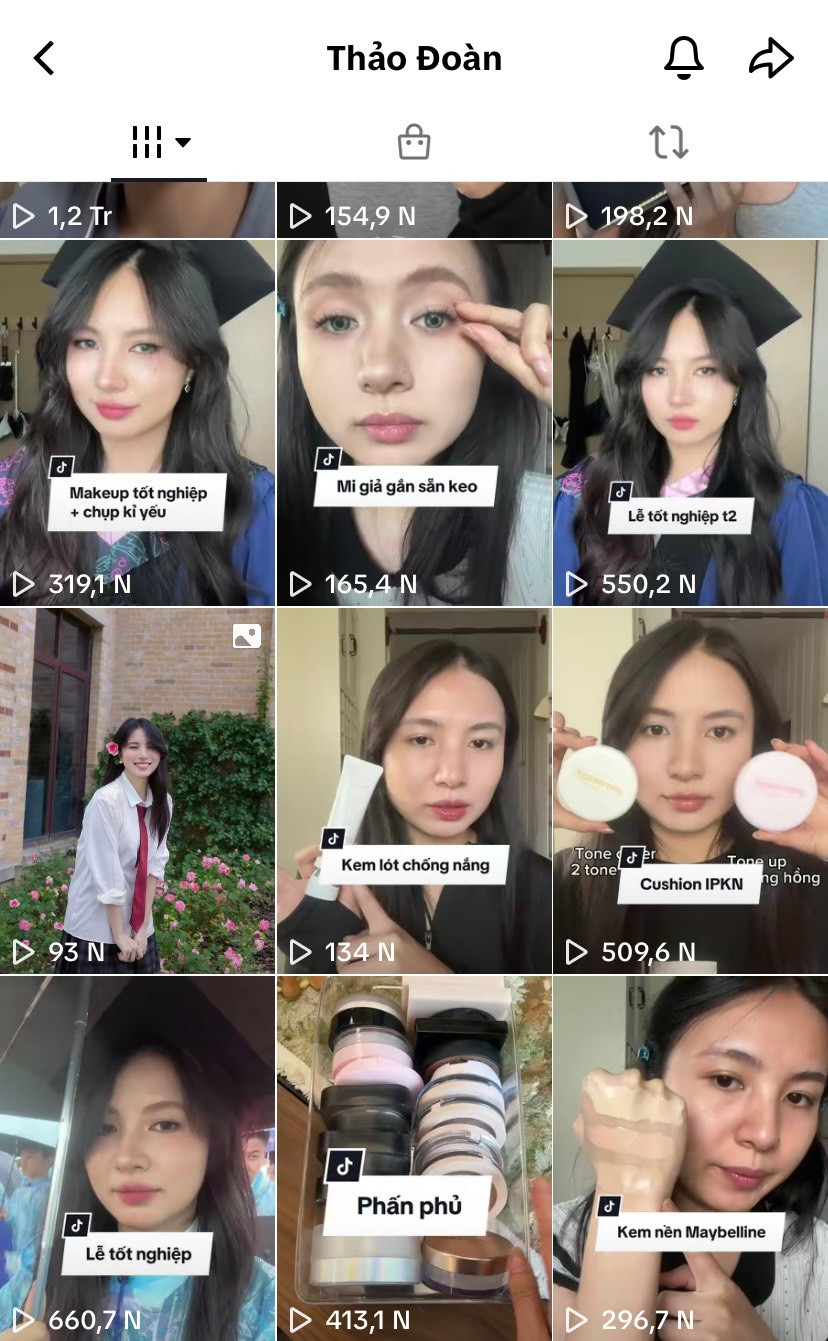Watch the "Kem nền Maybelline" video
Screen dimensions: 828x1341
[x=690, y=1158]
